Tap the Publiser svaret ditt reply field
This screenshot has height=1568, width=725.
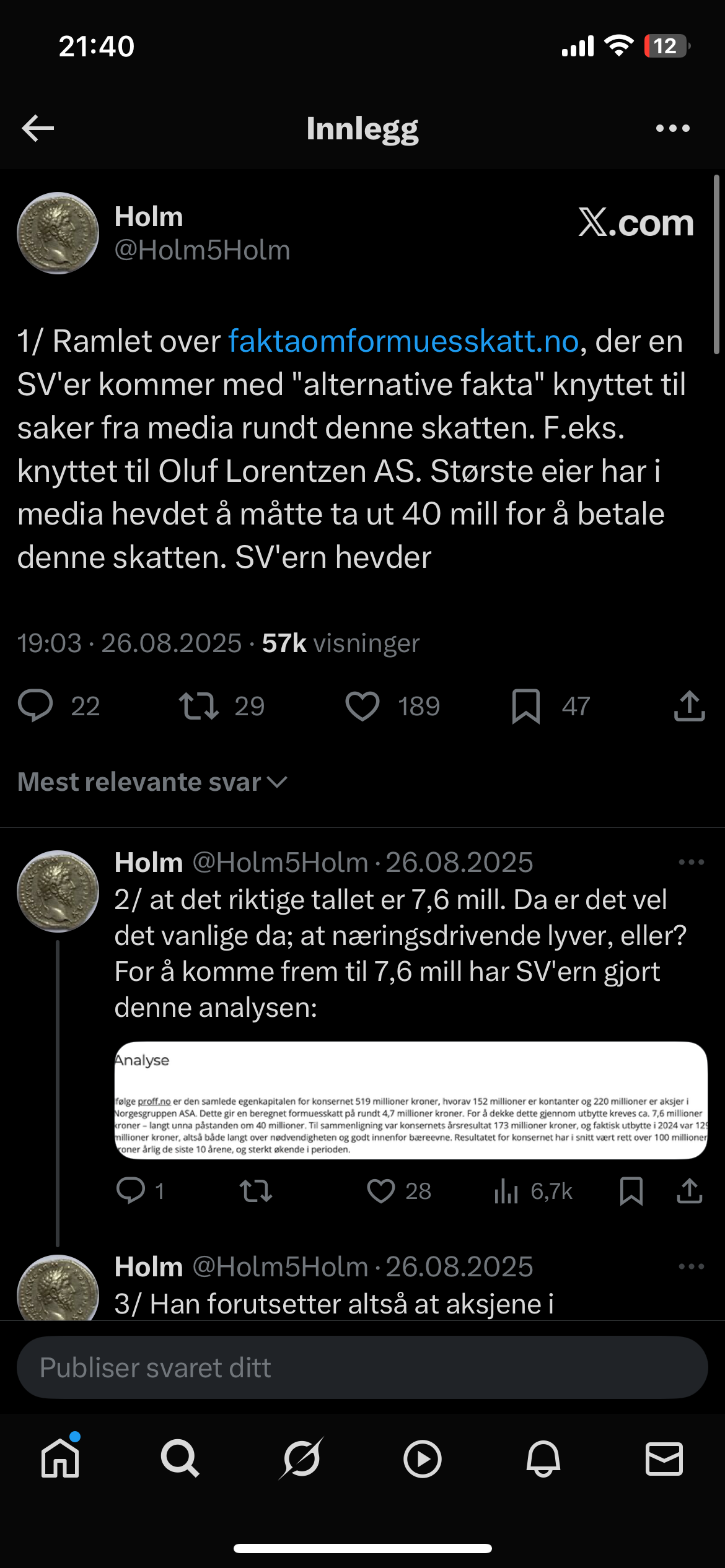(362, 1367)
